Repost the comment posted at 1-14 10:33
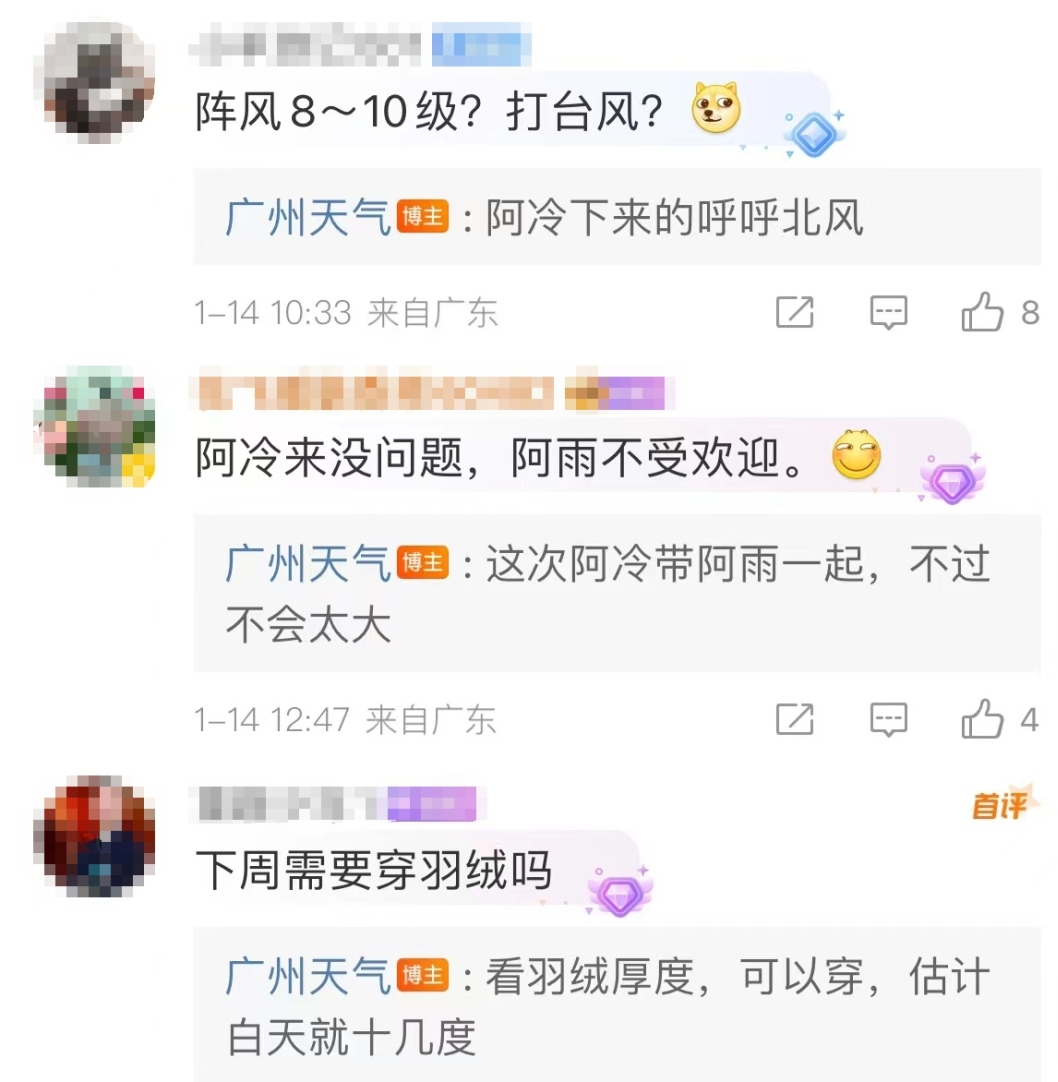Image resolution: width=1058 pixels, height=1082 pixels. point(795,313)
